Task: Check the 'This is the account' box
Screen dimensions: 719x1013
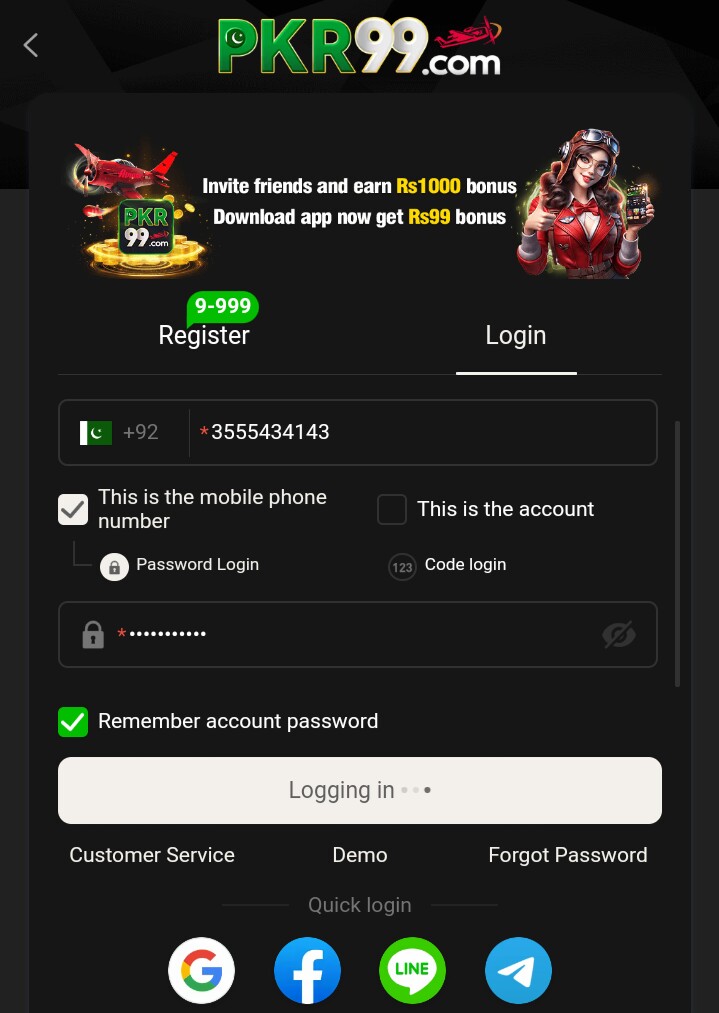Action: point(392,509)
